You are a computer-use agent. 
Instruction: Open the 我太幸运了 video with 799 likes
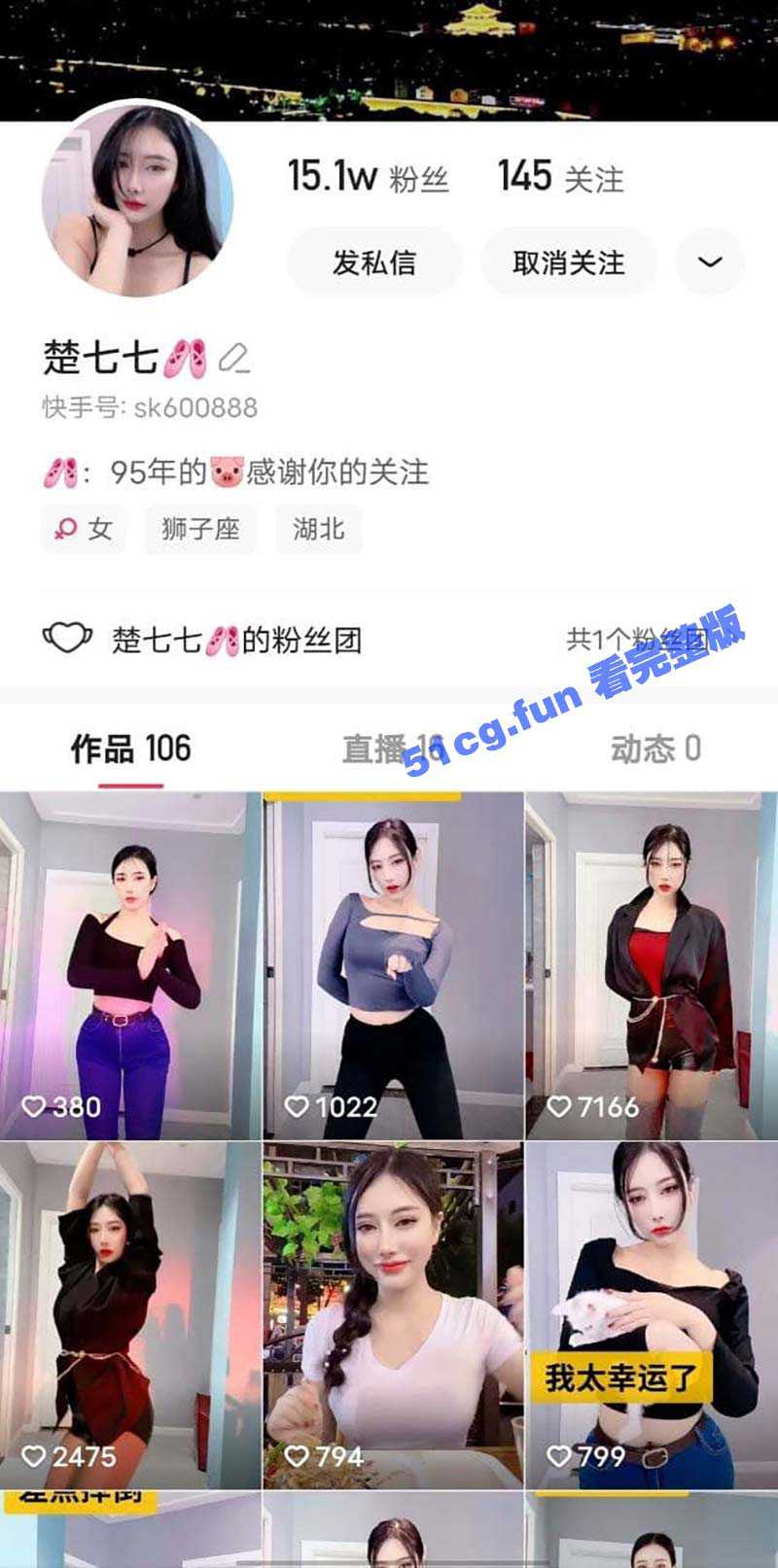[x=652, y=1314]
